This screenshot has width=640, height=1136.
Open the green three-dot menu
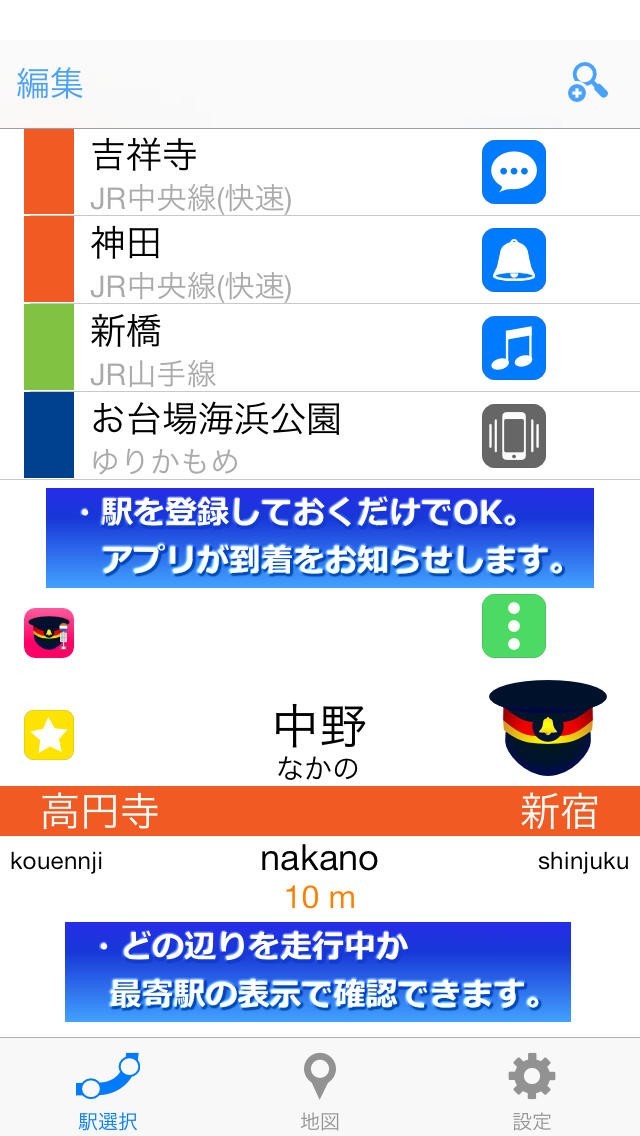514,626
